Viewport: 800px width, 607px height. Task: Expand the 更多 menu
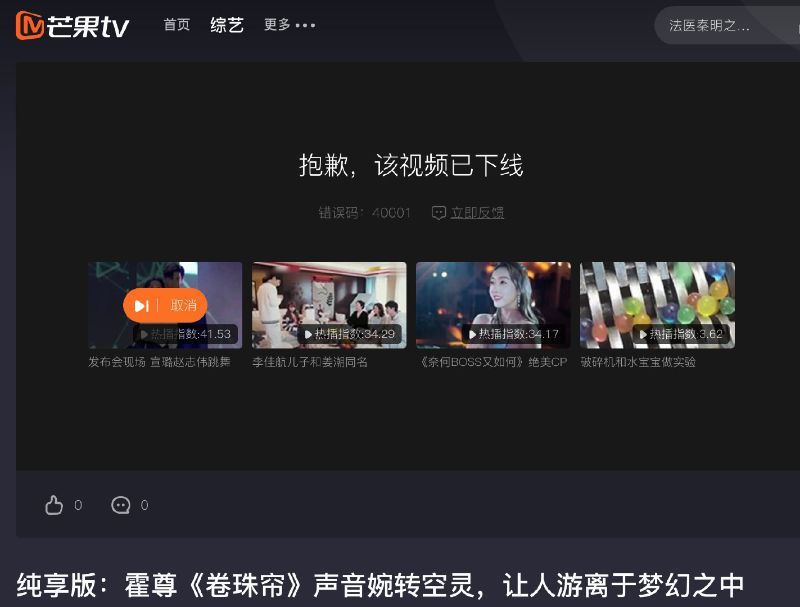pyautogui.click(x=288, y=25)
